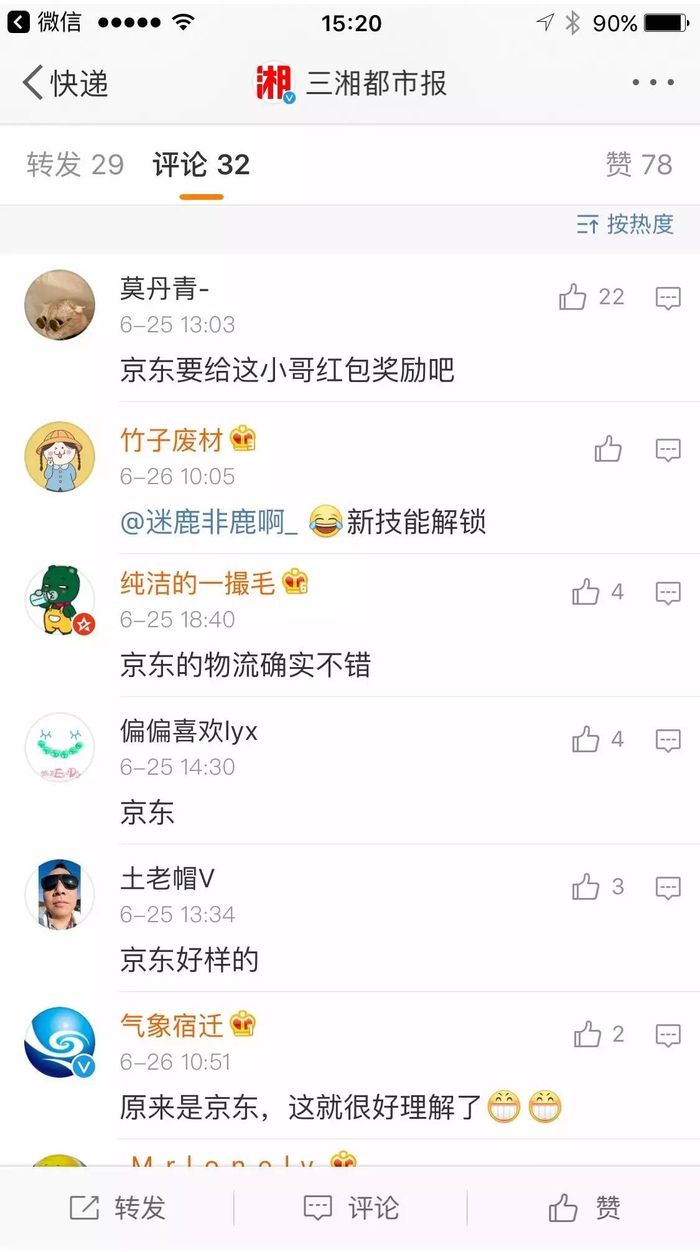Screen dimensions: 700x1252
Task: Go back to 快递
Action: click(x=65, y=83)
